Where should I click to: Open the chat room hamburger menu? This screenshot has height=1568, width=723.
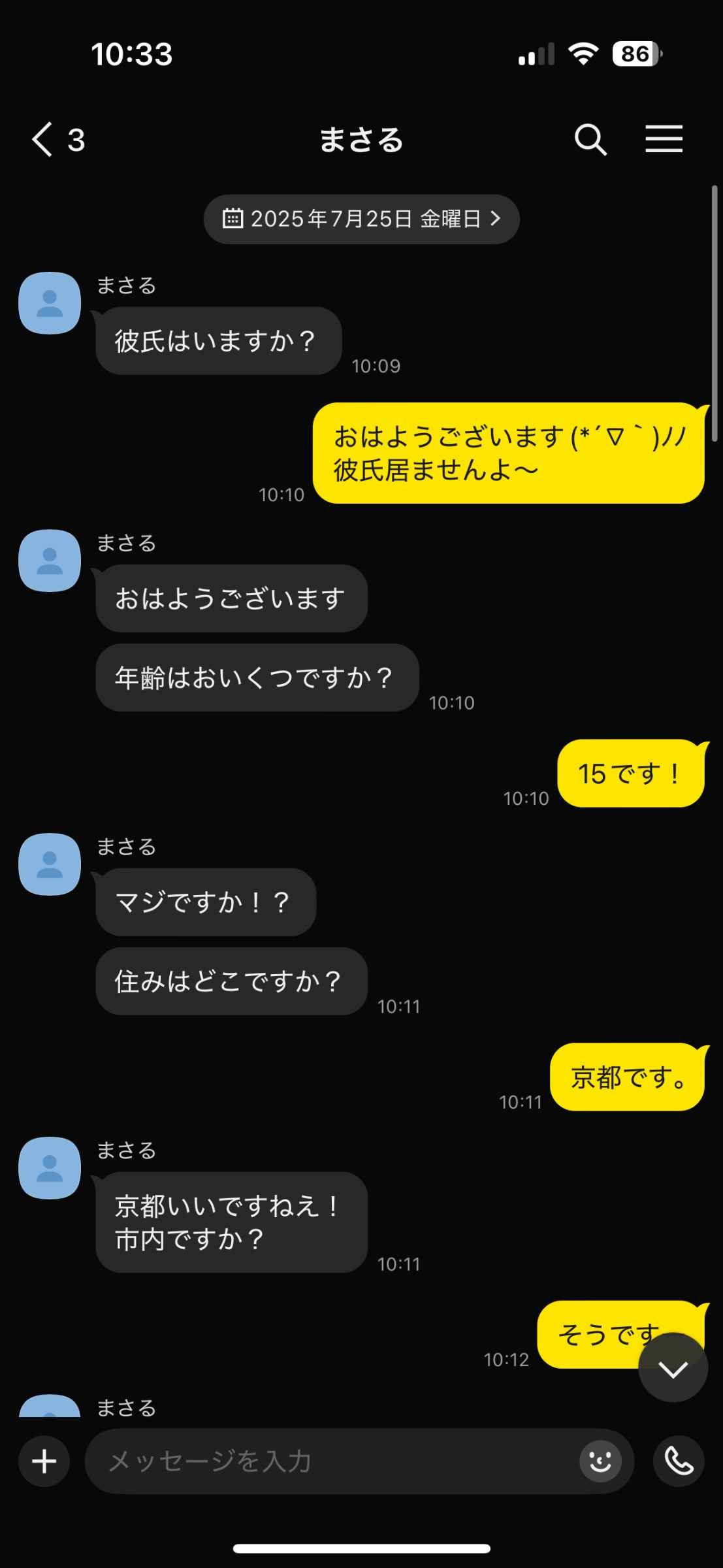click(664, 139)
